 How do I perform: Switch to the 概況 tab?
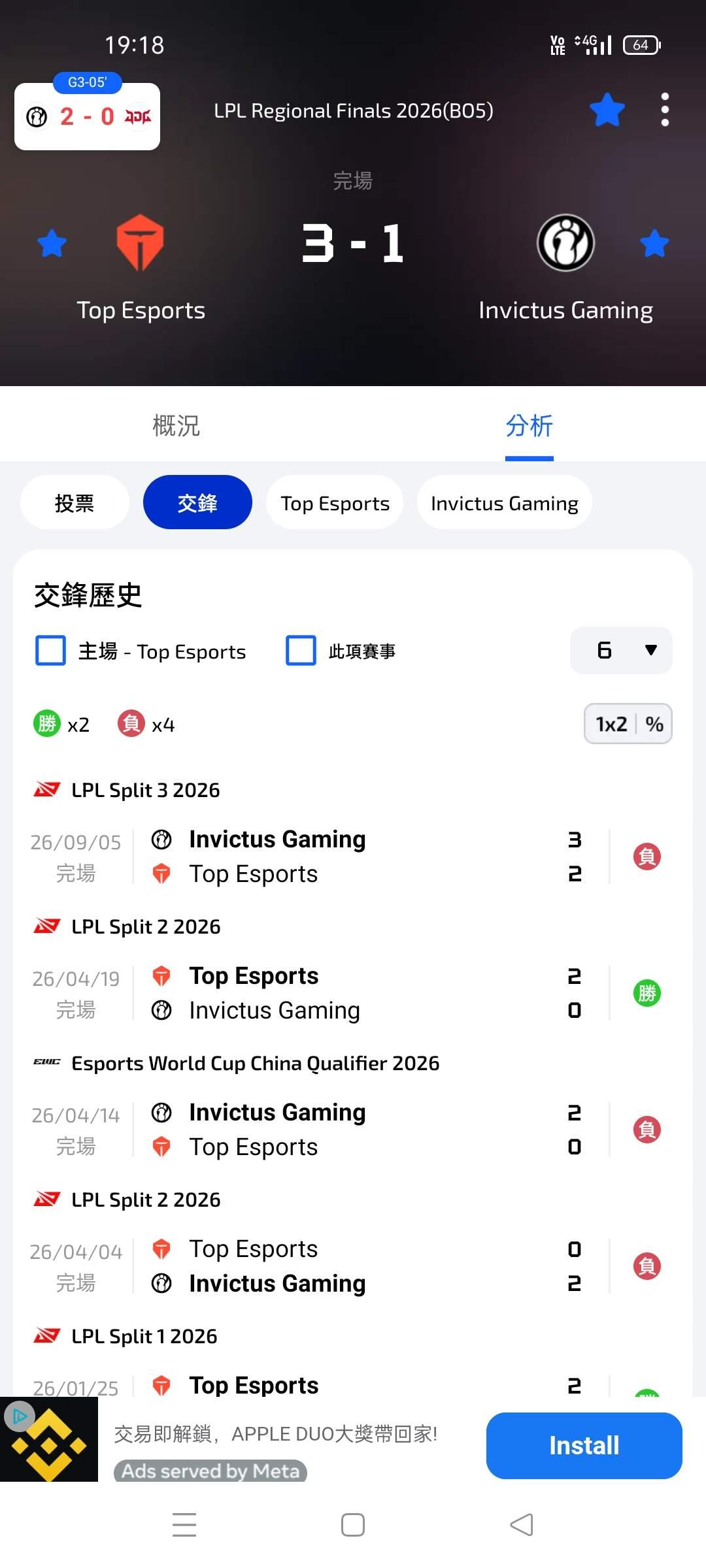176,425
